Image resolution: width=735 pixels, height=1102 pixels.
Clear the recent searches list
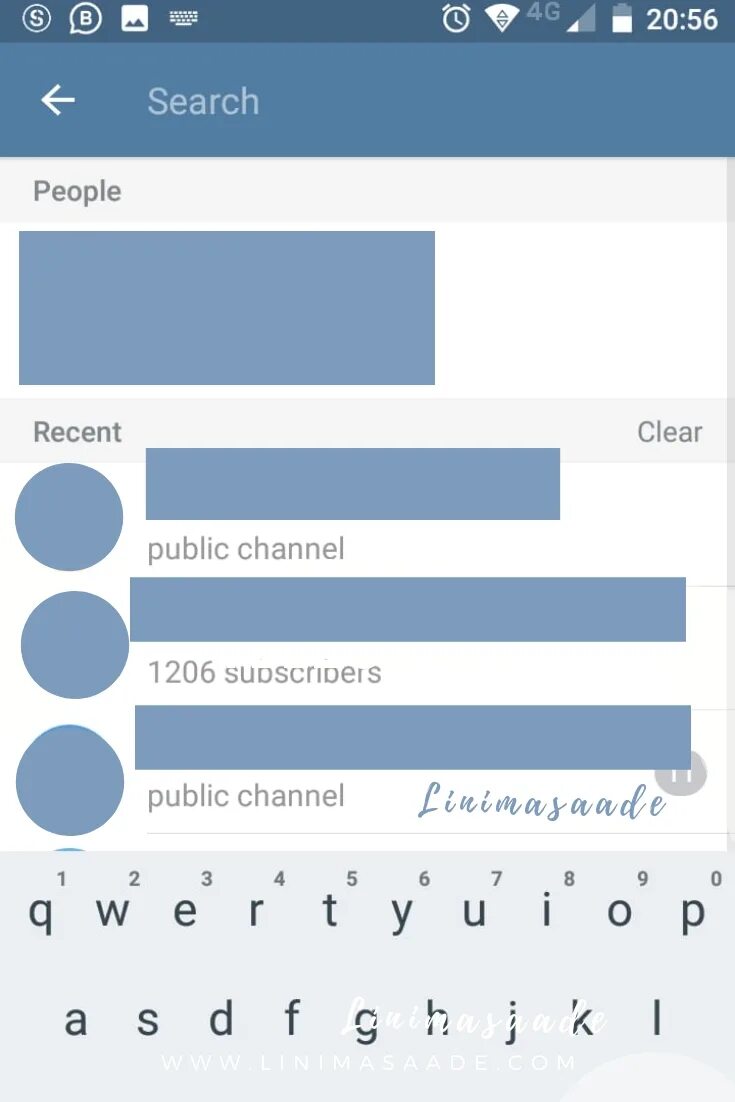[x=669, y=432]
